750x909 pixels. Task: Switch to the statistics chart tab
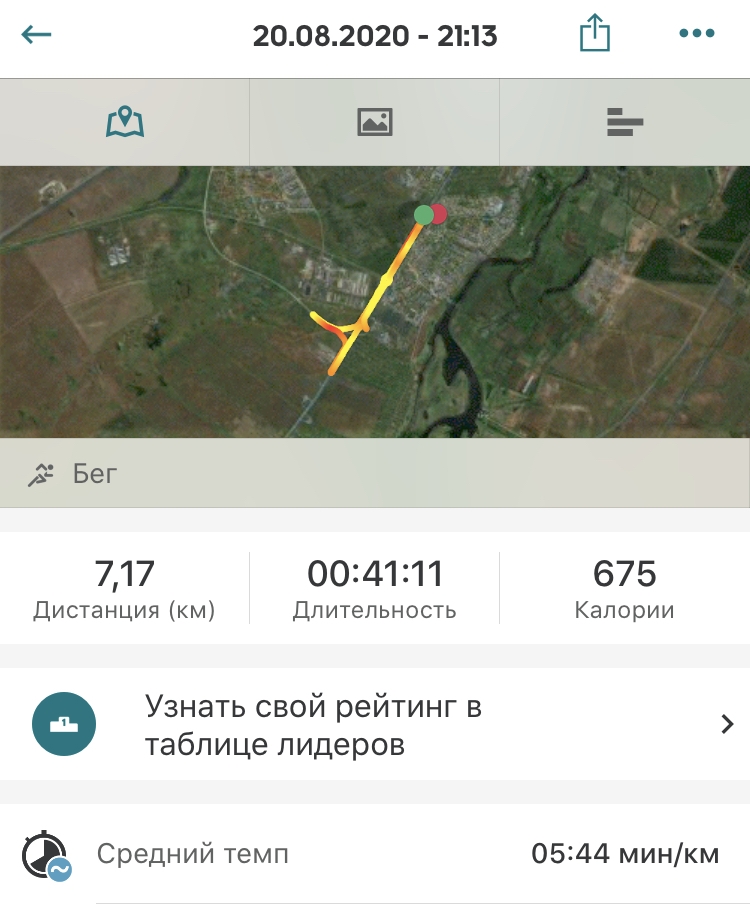[625, 122]
